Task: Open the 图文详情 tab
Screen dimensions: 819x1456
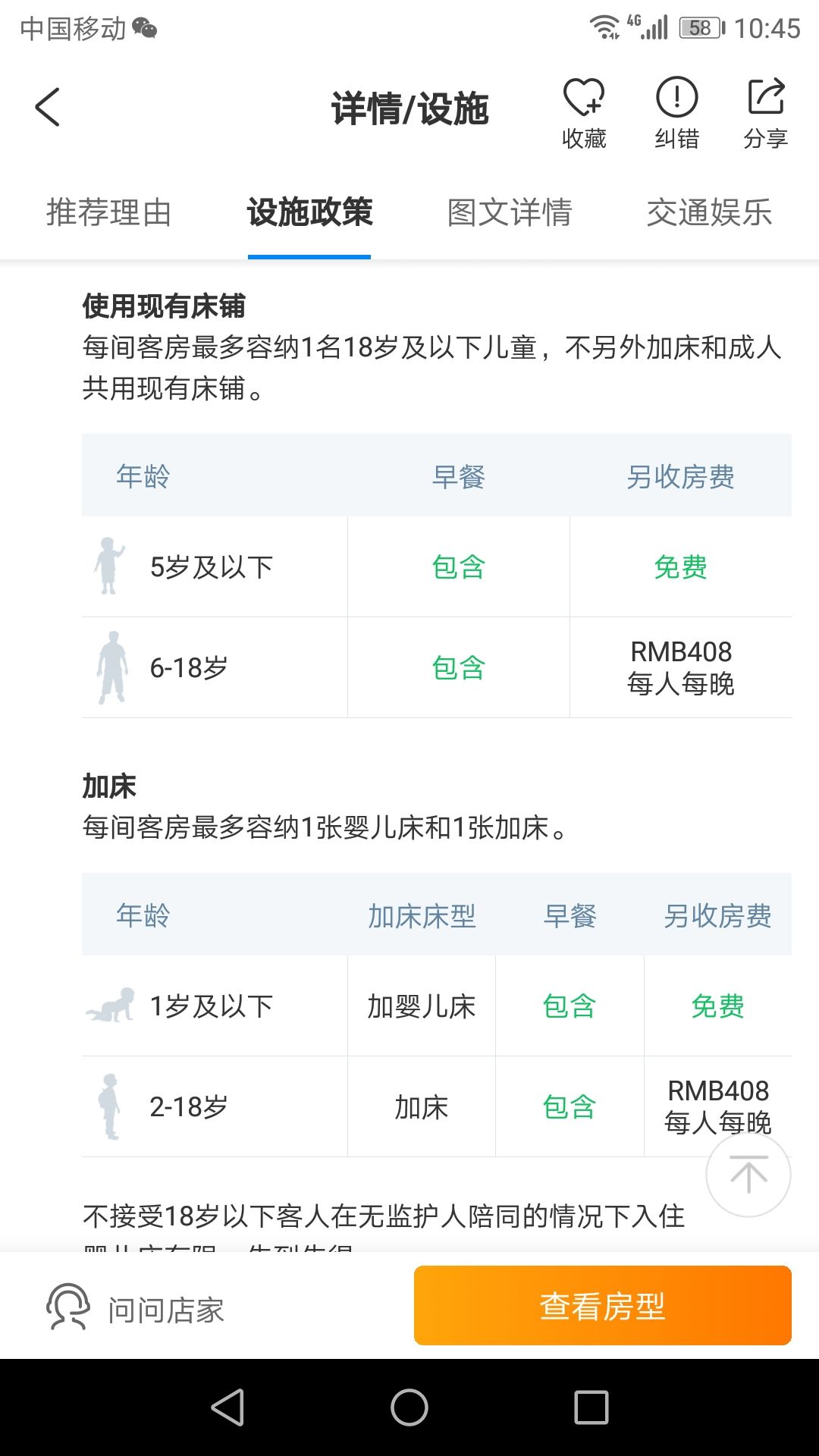Action: tap(510, 212)
